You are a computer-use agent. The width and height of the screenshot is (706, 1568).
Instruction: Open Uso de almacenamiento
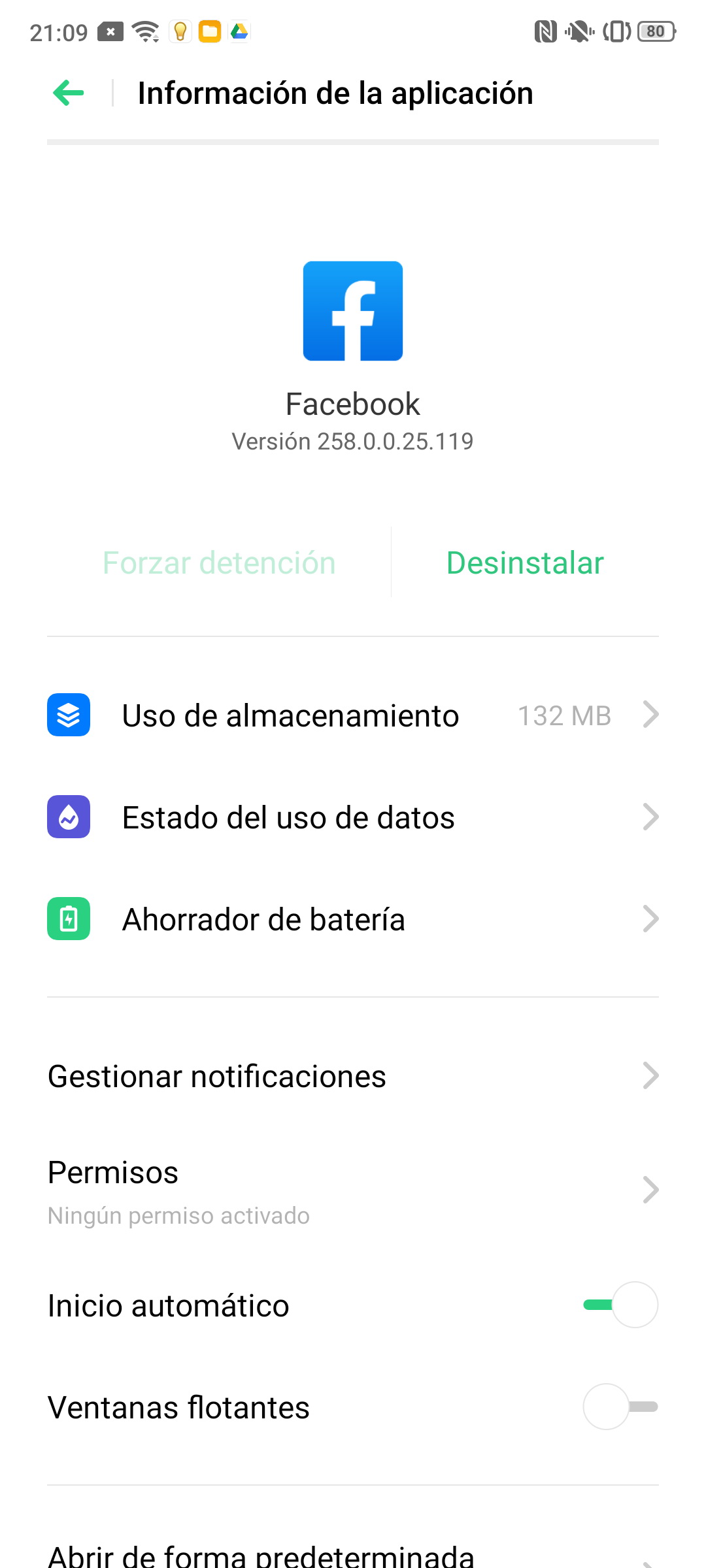tap(353, 715)
